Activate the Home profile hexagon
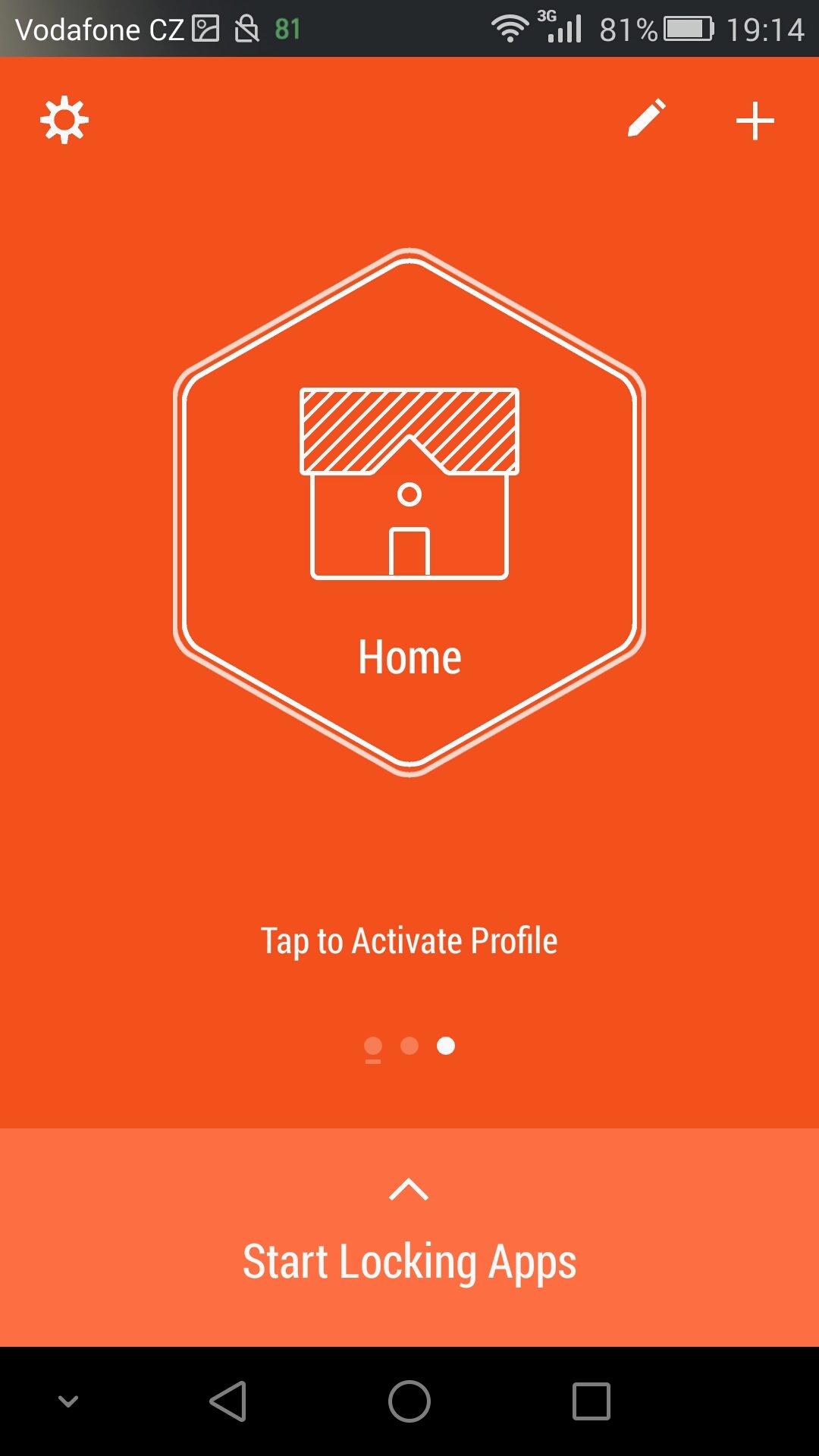Screen dimensions: 819x1456 point(409,513)
